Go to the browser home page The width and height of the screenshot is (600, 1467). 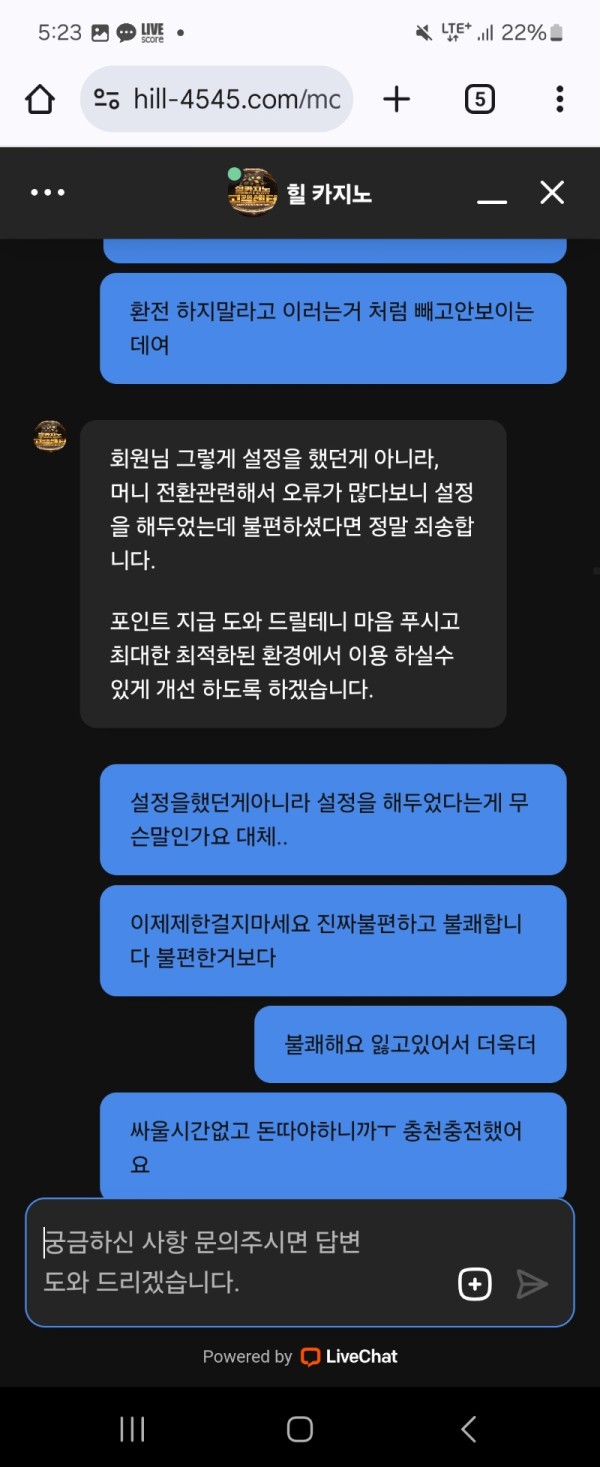40,99
